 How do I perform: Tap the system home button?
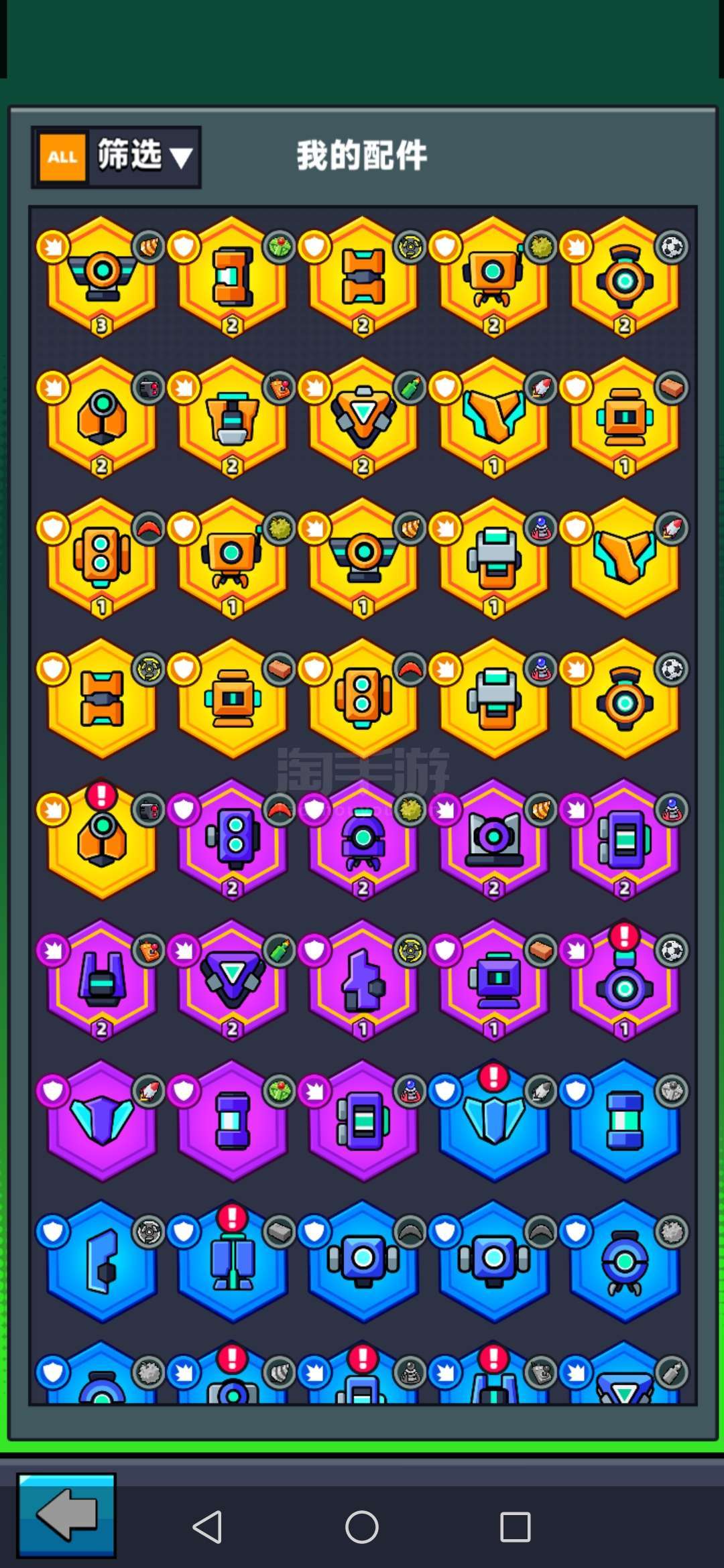tap(362, 1527)
